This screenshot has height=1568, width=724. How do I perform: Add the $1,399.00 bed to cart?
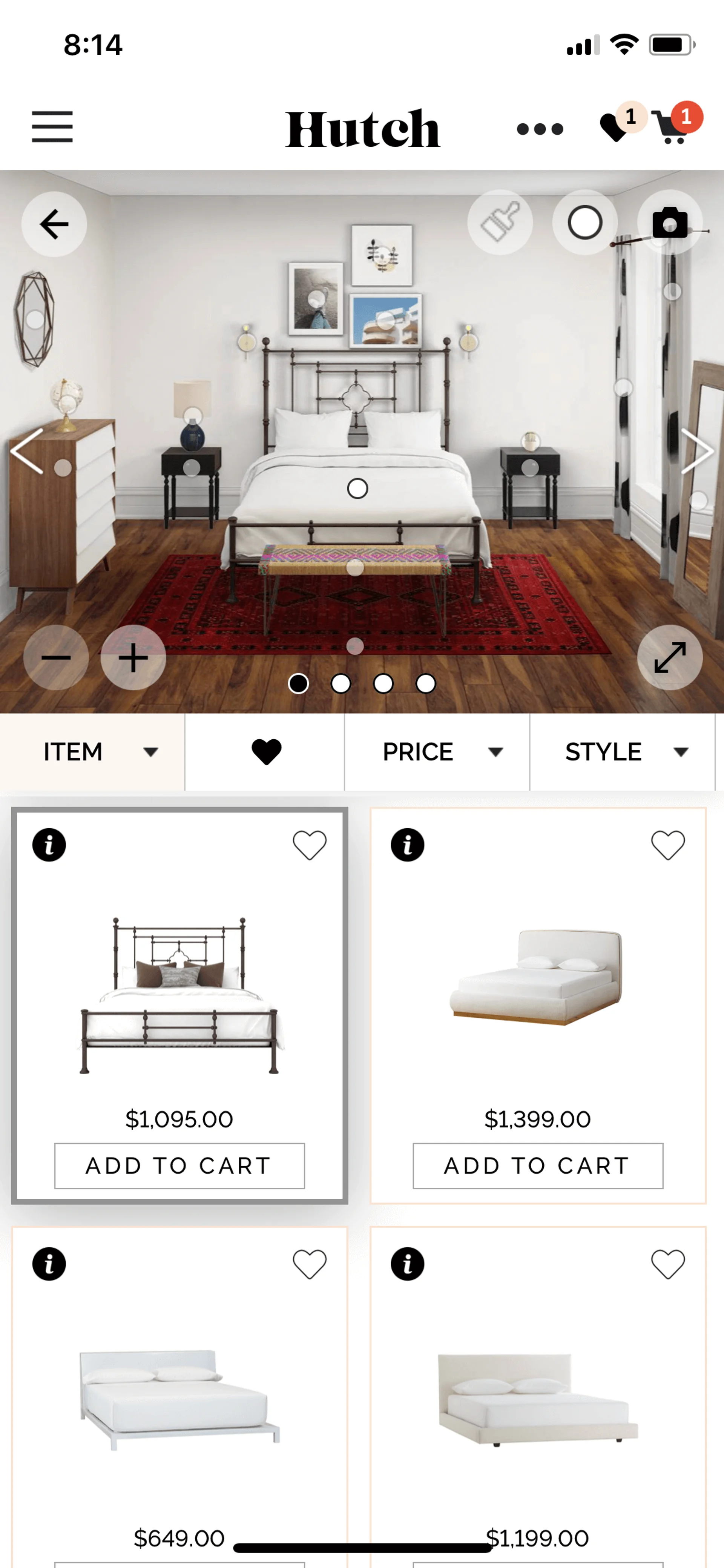click(x=538, y=1165)
